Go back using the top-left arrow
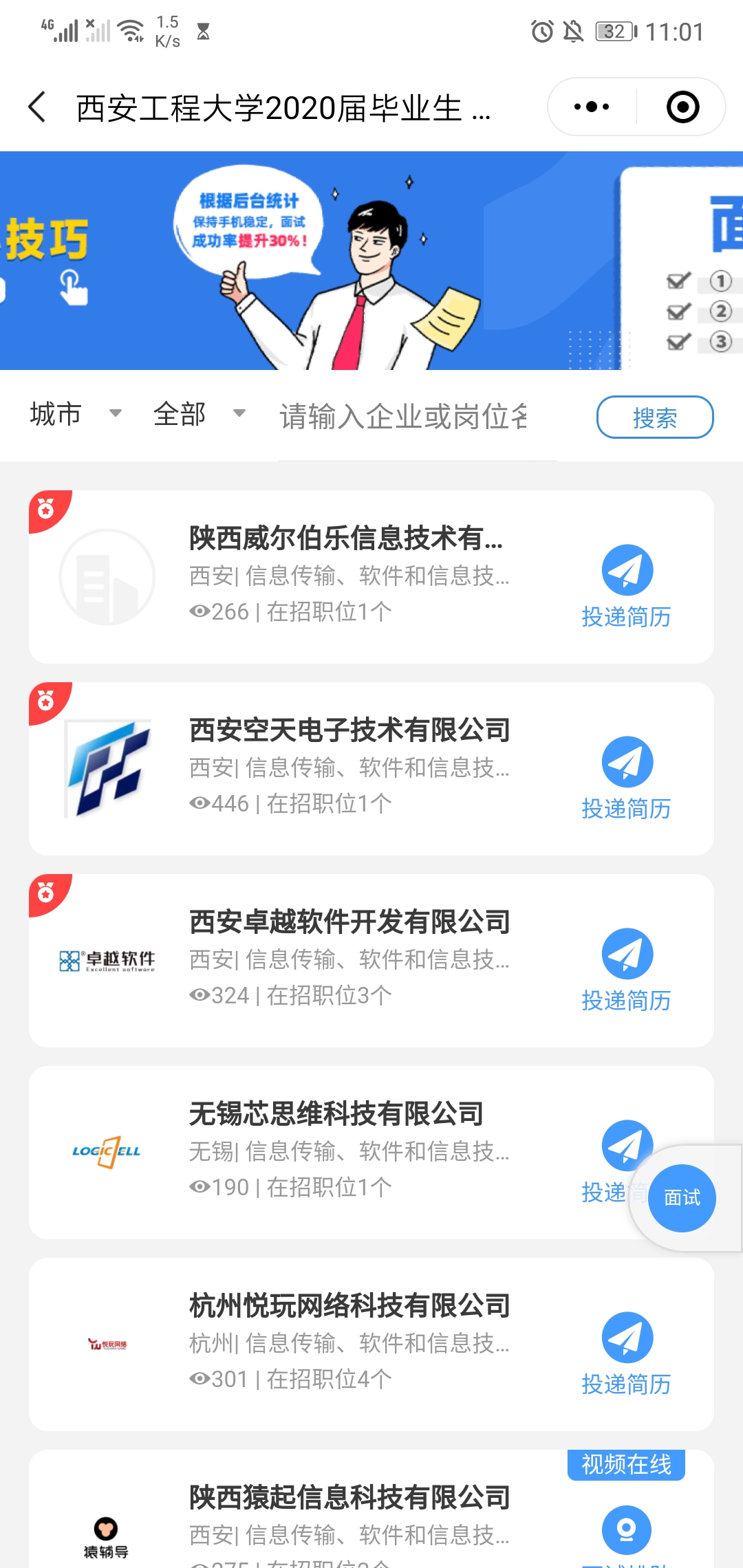This screenshot has width=743, height=1568. 38,107
